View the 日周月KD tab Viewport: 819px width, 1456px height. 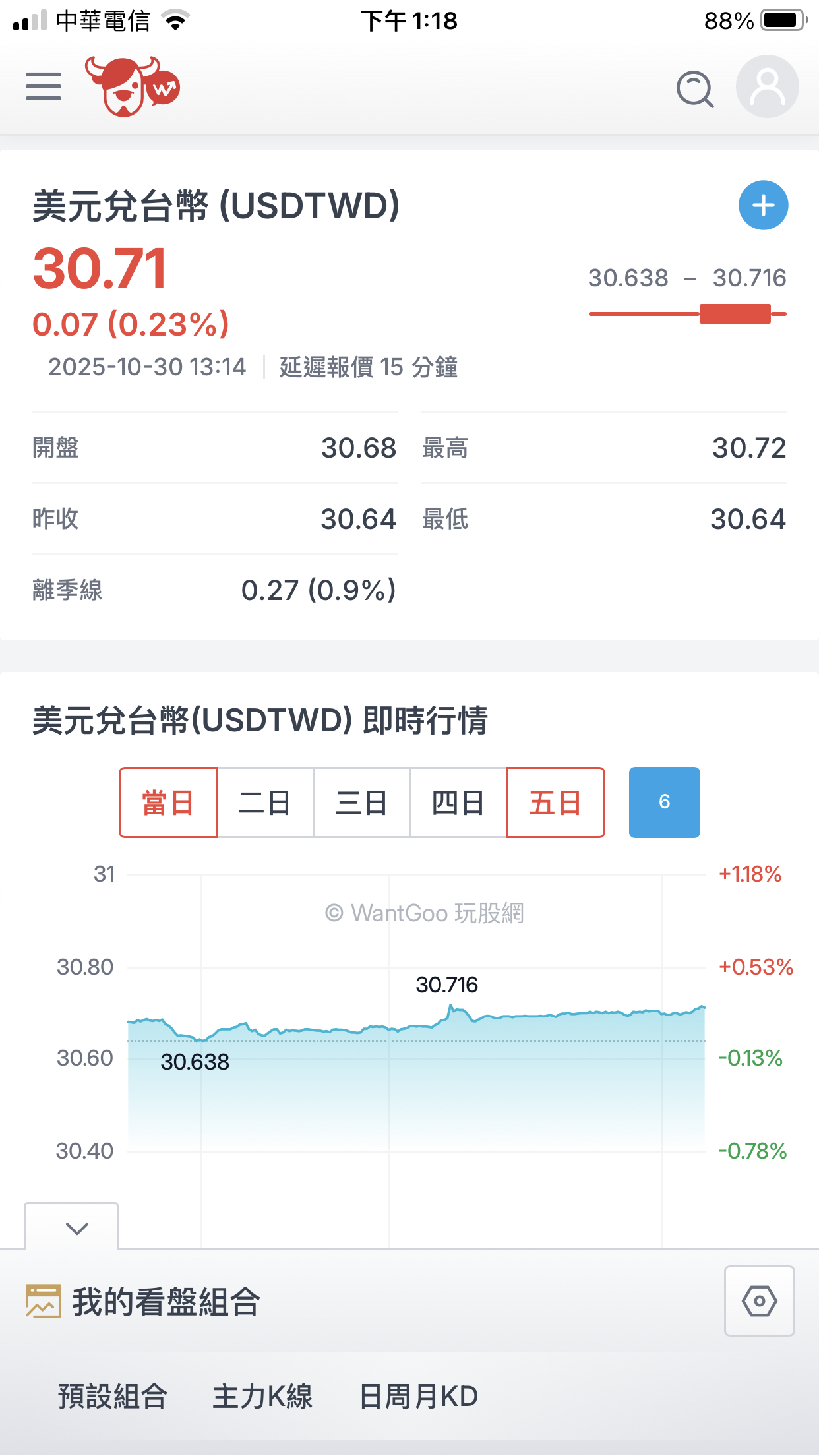click(x=419, y=1396)
